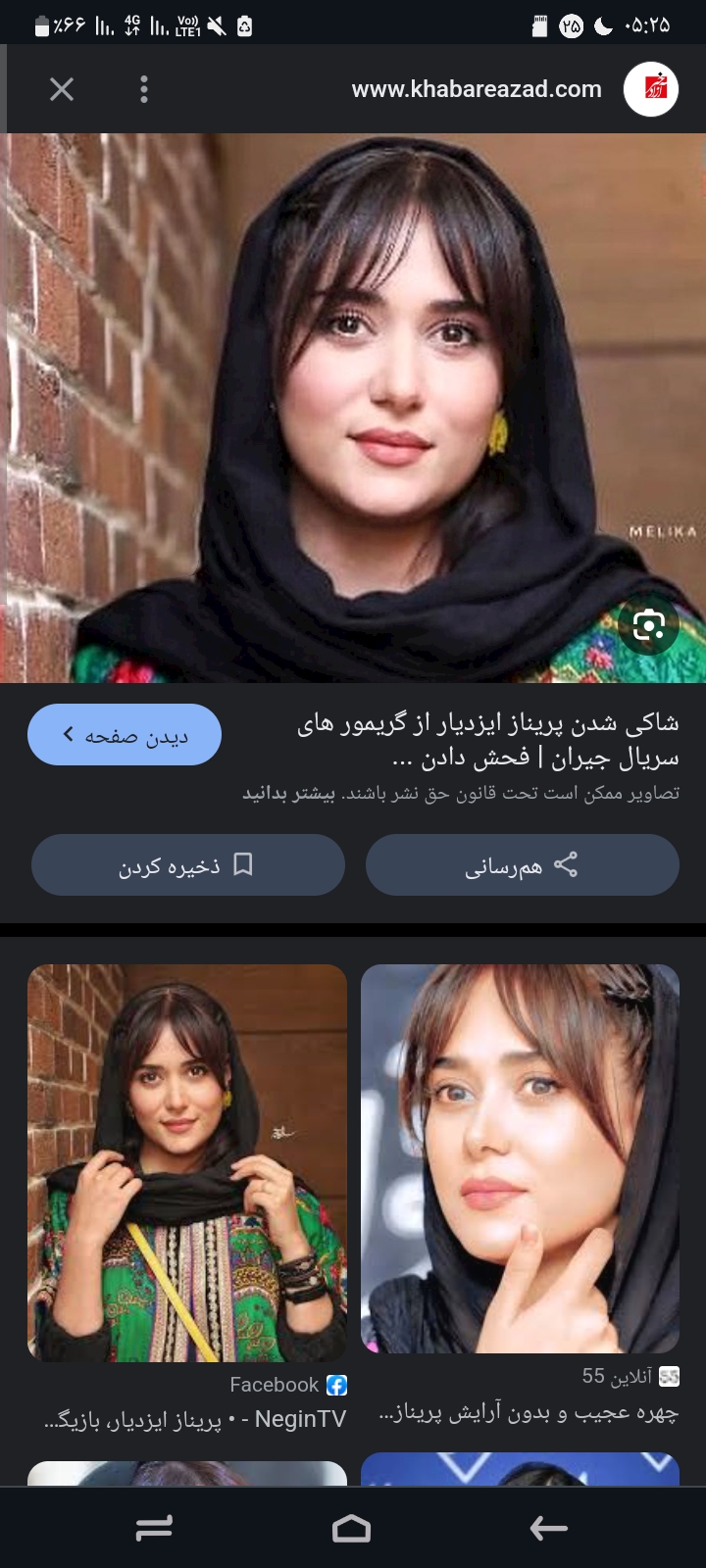Open the Facebook NeginTV related image
The width and height of the screenshot is (706, 1568).
click(x=187, y=1163)
